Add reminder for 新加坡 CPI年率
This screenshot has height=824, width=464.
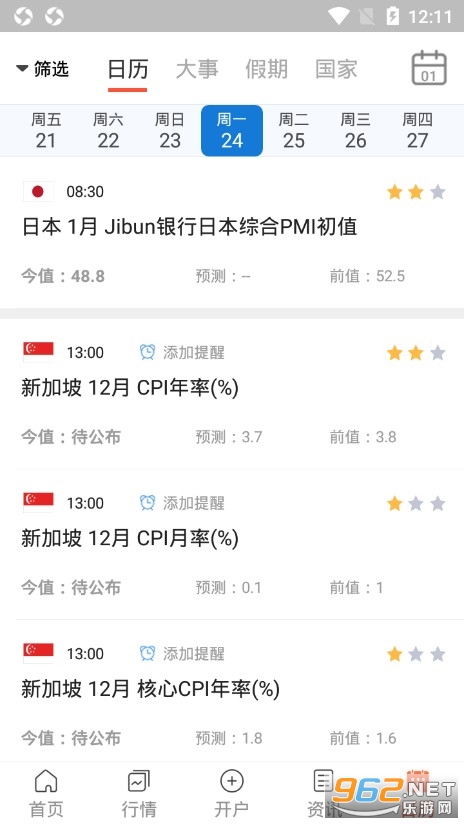(x=182, y=352)
